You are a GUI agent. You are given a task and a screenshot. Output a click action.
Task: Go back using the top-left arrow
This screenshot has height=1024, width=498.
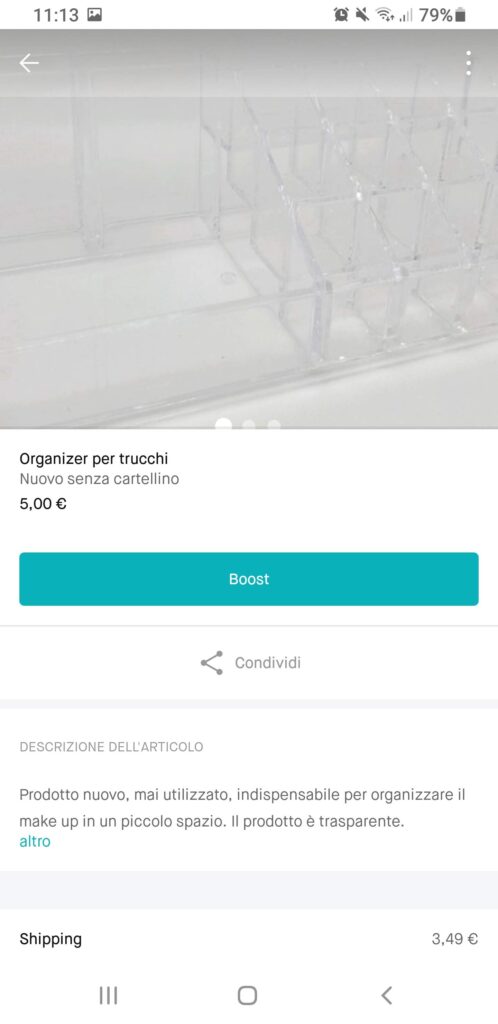(x=29, y=63)
